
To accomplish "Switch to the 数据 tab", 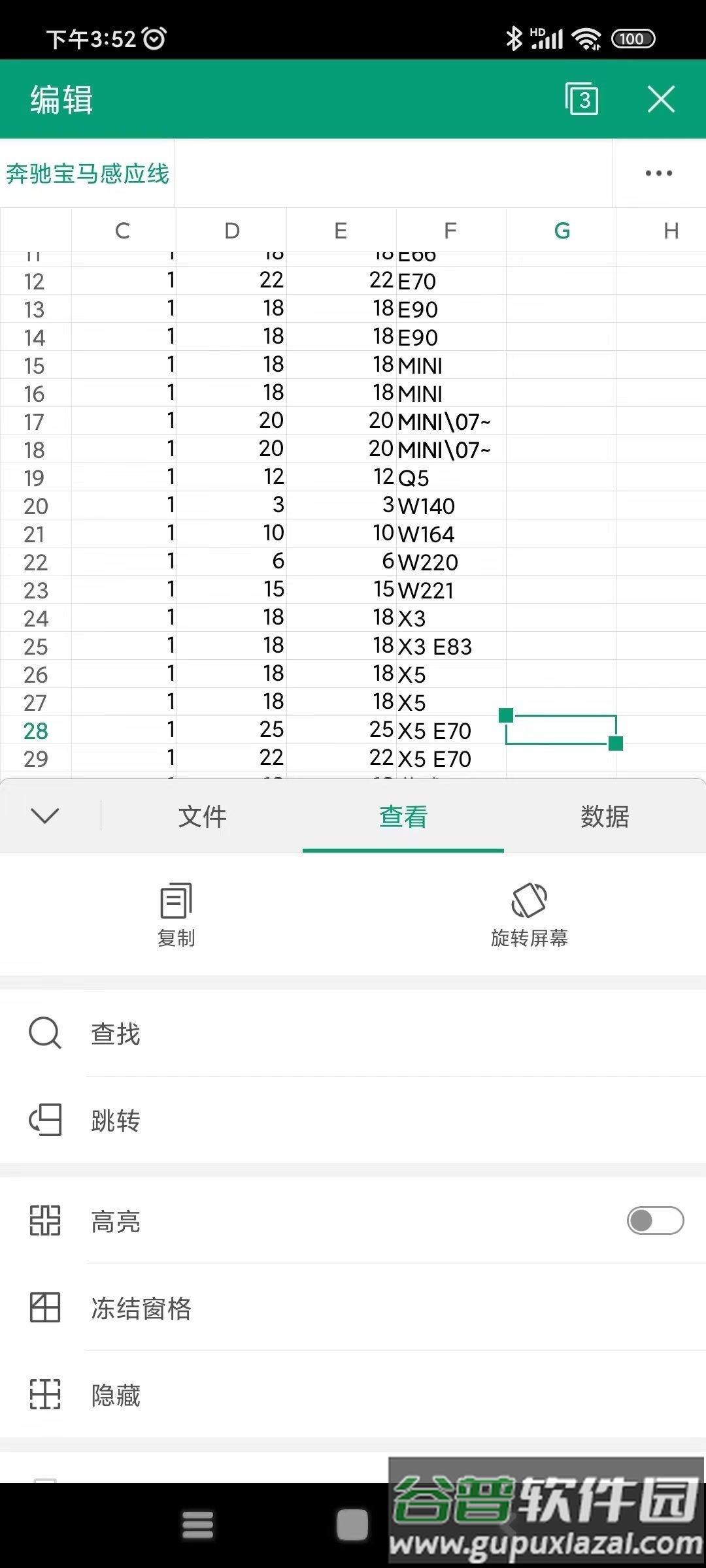I will pos(605,817).
